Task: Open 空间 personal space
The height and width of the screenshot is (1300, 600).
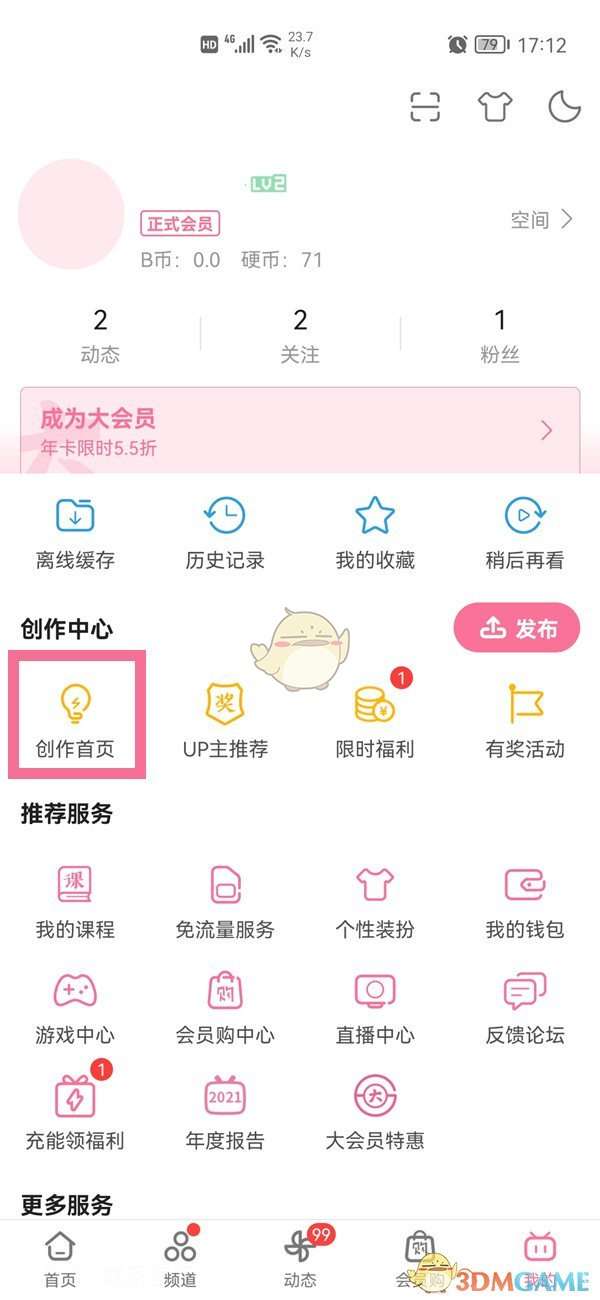Action: click(x=541, y=220)
